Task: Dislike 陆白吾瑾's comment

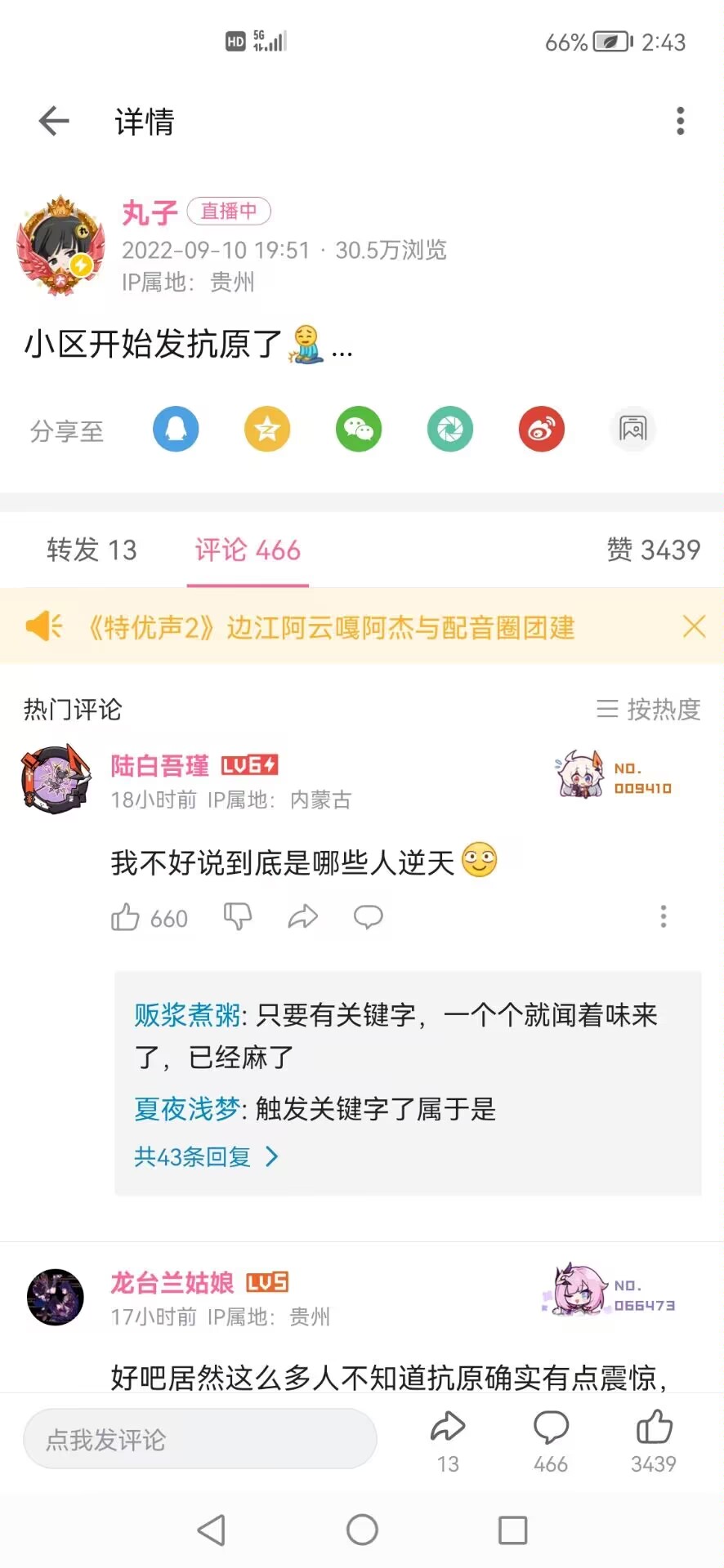Action: (x=238, y=917)
